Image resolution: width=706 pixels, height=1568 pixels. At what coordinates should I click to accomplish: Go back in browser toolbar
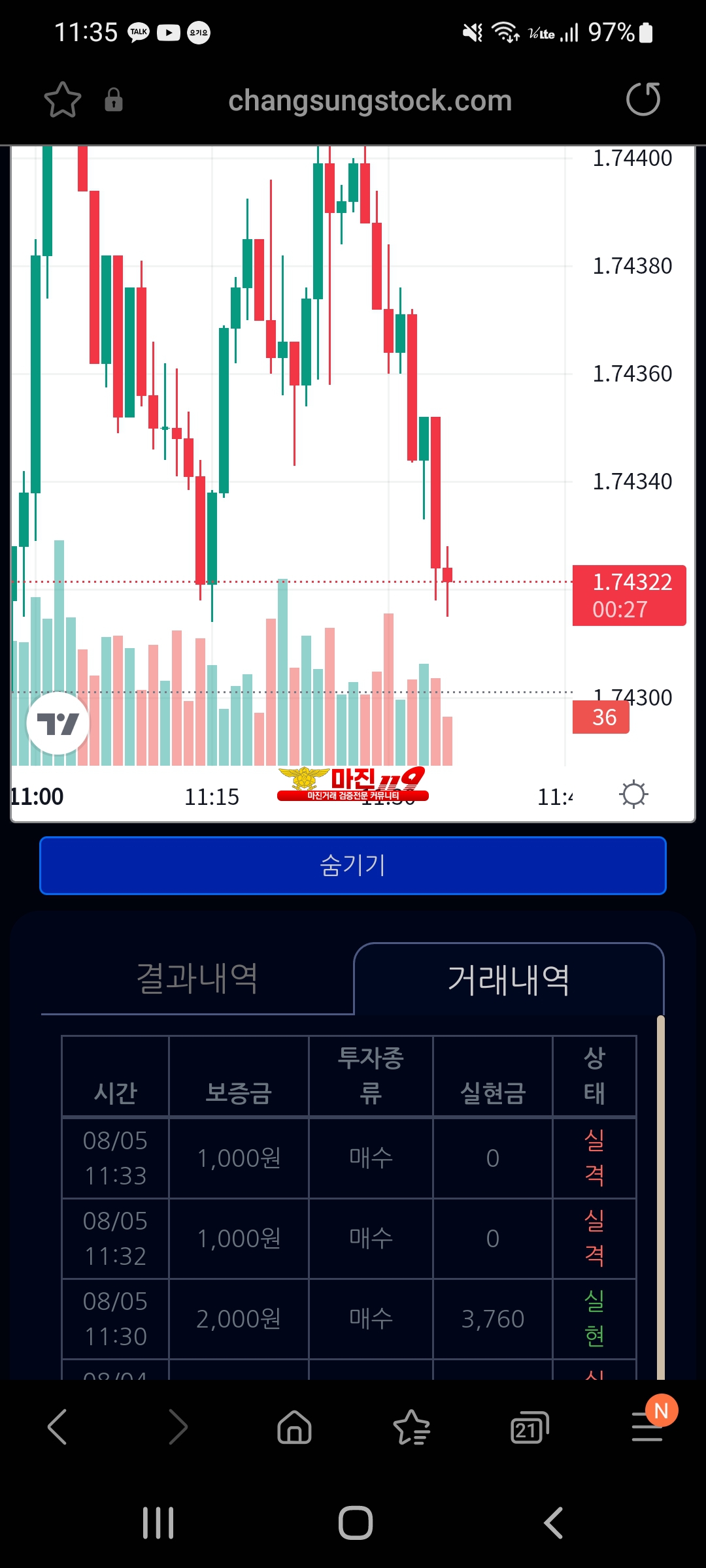coord(58,1427)
